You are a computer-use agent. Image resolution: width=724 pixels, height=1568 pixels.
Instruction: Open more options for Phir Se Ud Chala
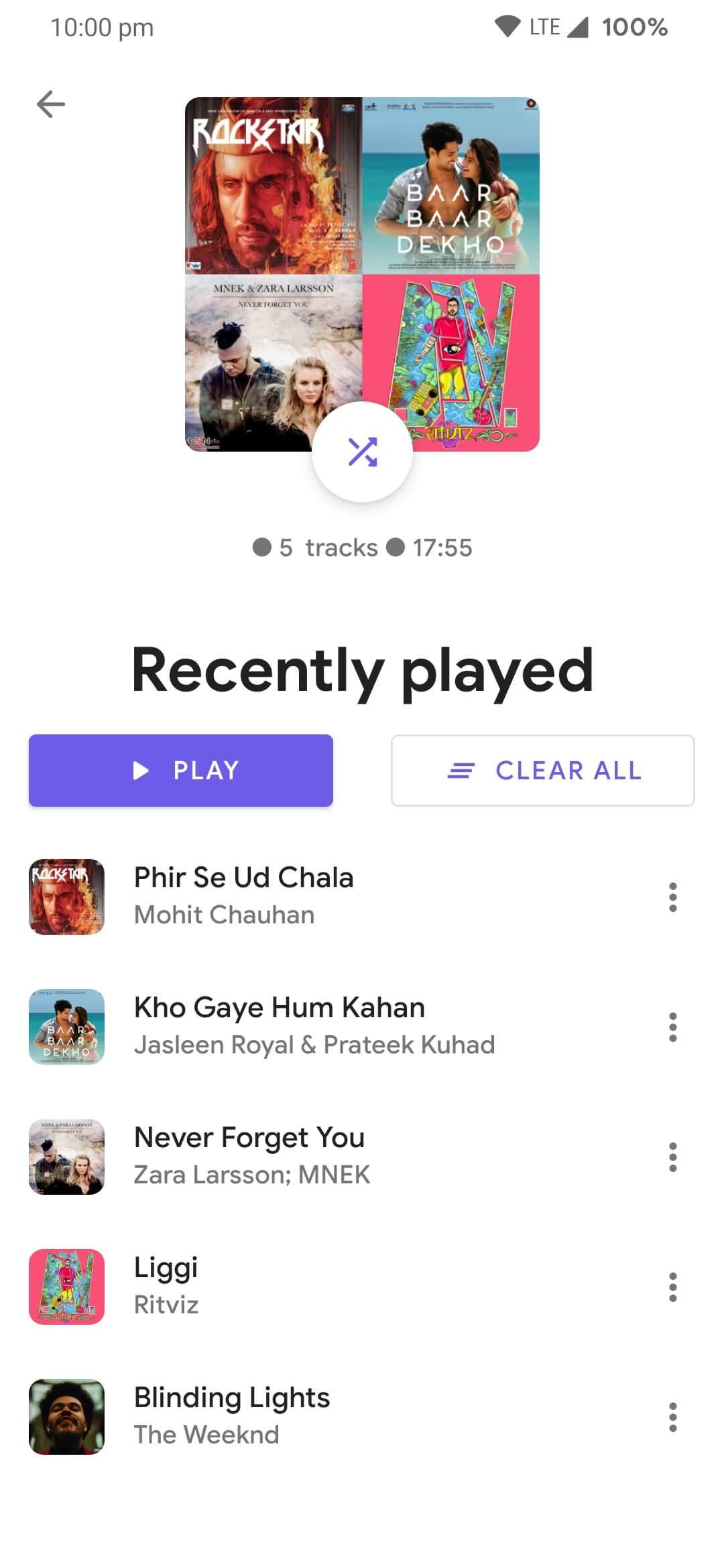coord(672,897)
